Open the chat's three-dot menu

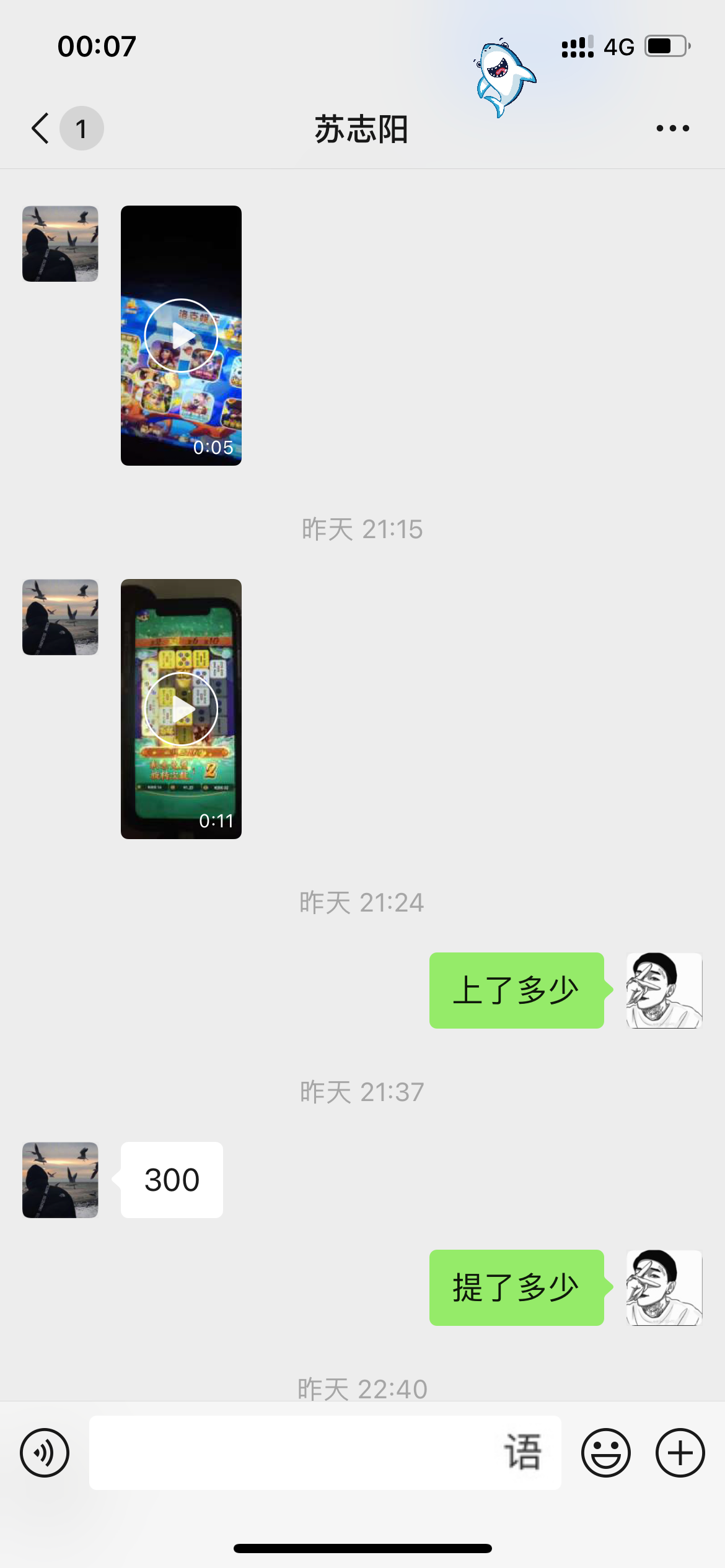pyautogui.click(x=672, y=129)
